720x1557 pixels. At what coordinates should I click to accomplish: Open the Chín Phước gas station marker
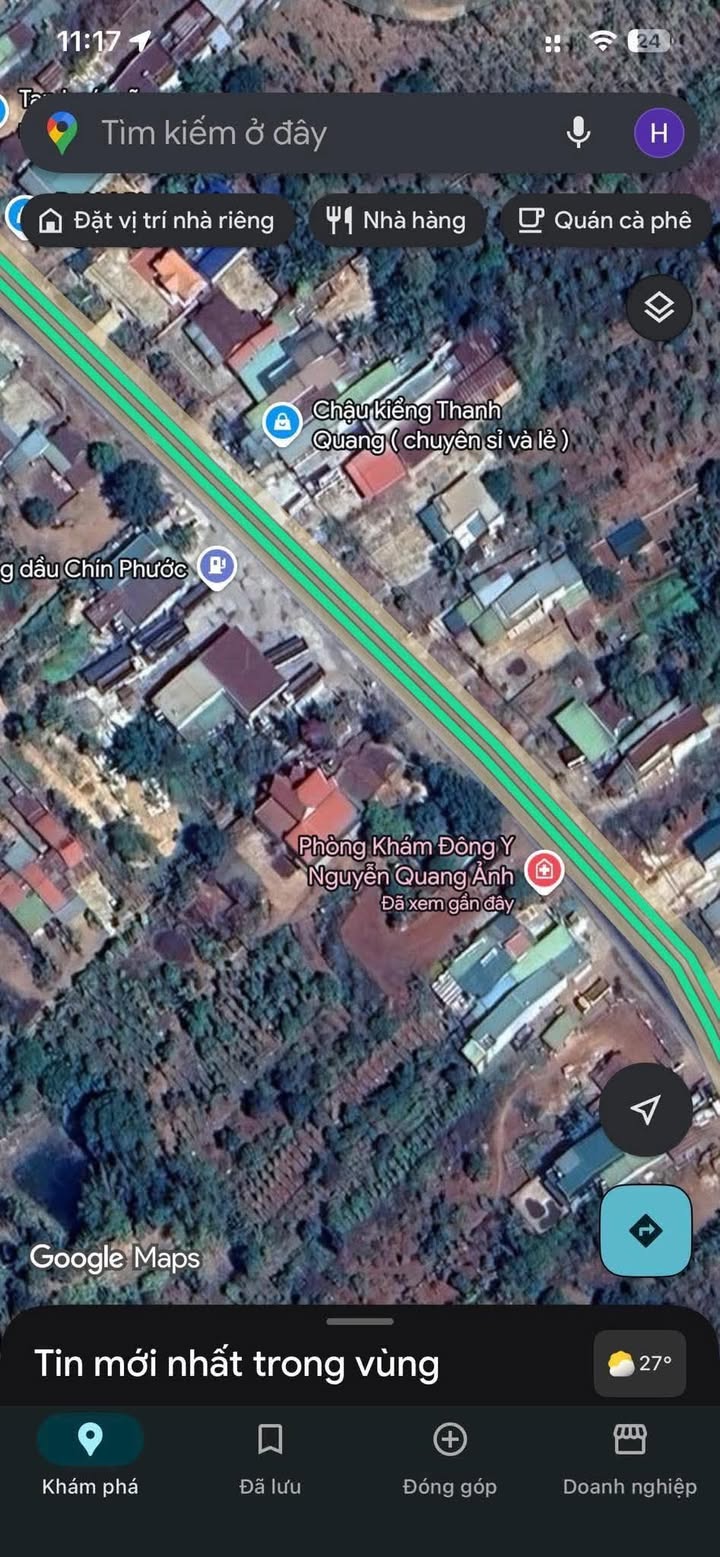point(216,567)
